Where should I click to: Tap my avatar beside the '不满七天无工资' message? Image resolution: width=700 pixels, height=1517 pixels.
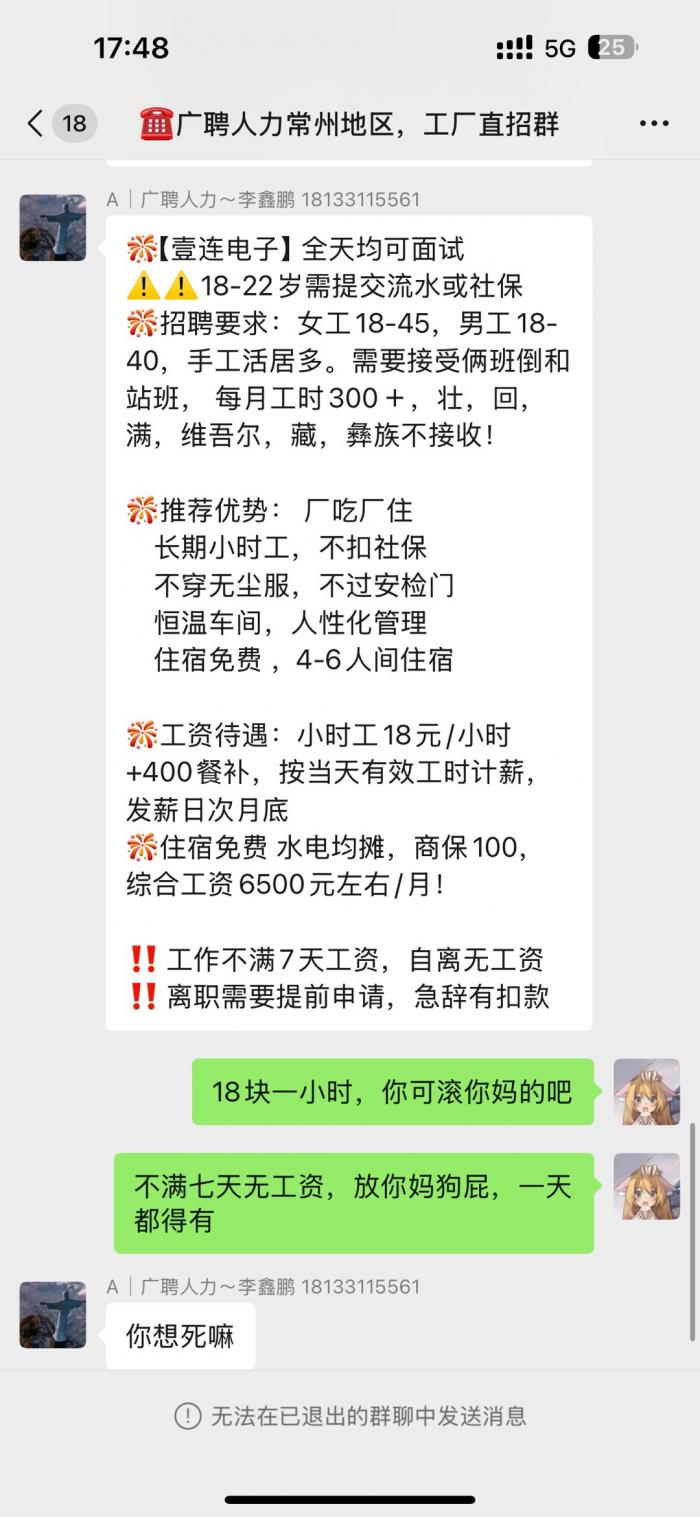(x=646, y=1186)
